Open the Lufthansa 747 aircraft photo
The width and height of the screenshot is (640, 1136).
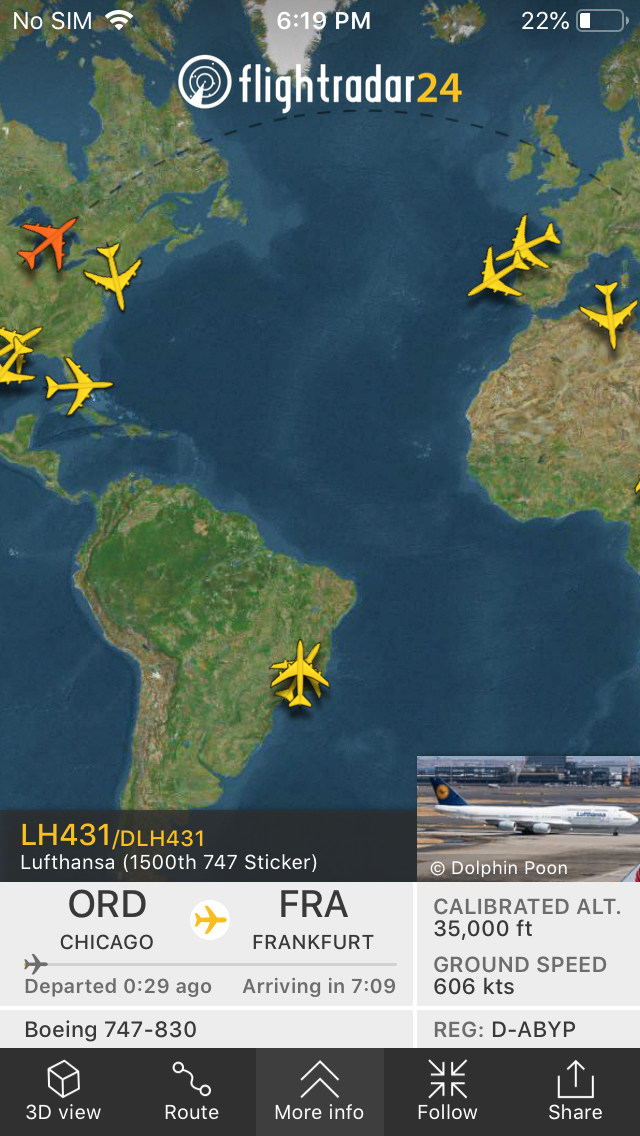[x=528, y=819]
